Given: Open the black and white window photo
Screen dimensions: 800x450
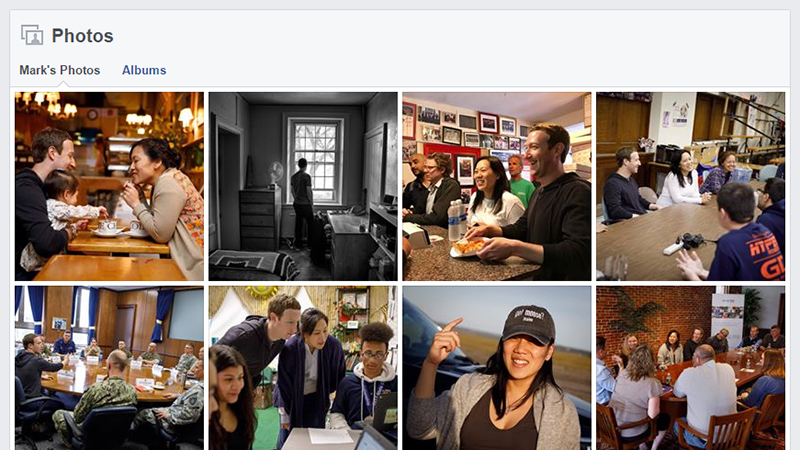Looking at the screenshot, I should point(303,186).
